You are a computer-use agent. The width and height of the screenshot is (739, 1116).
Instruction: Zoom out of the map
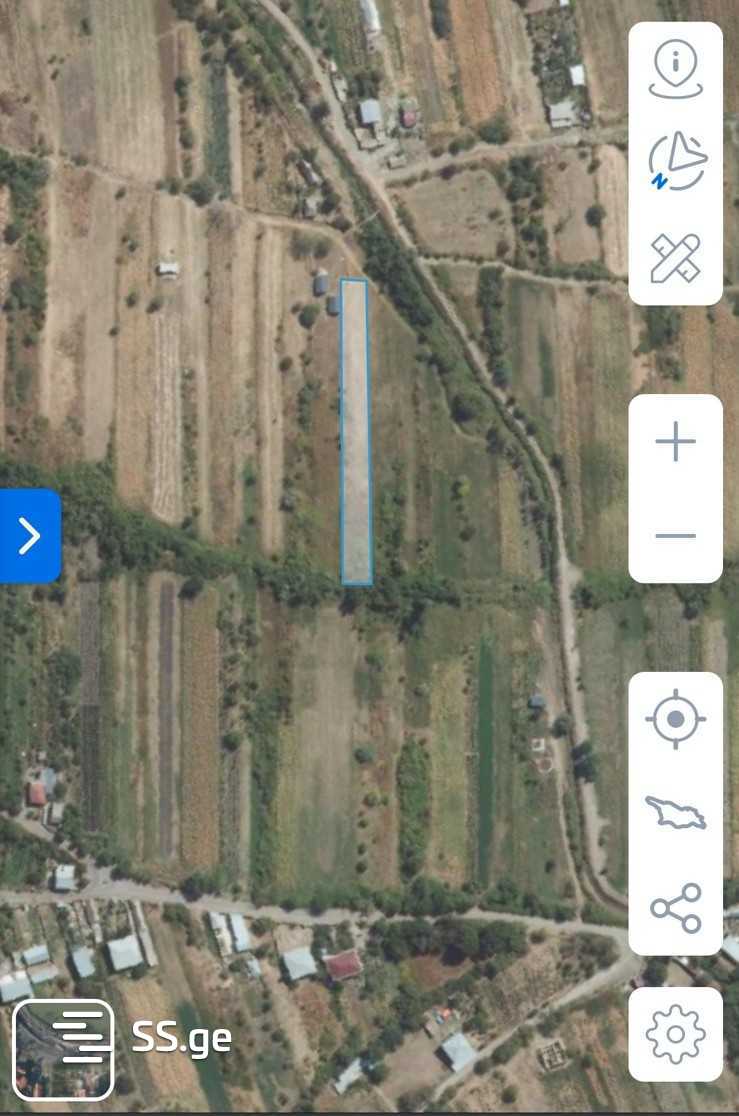(x=675, y=536)
